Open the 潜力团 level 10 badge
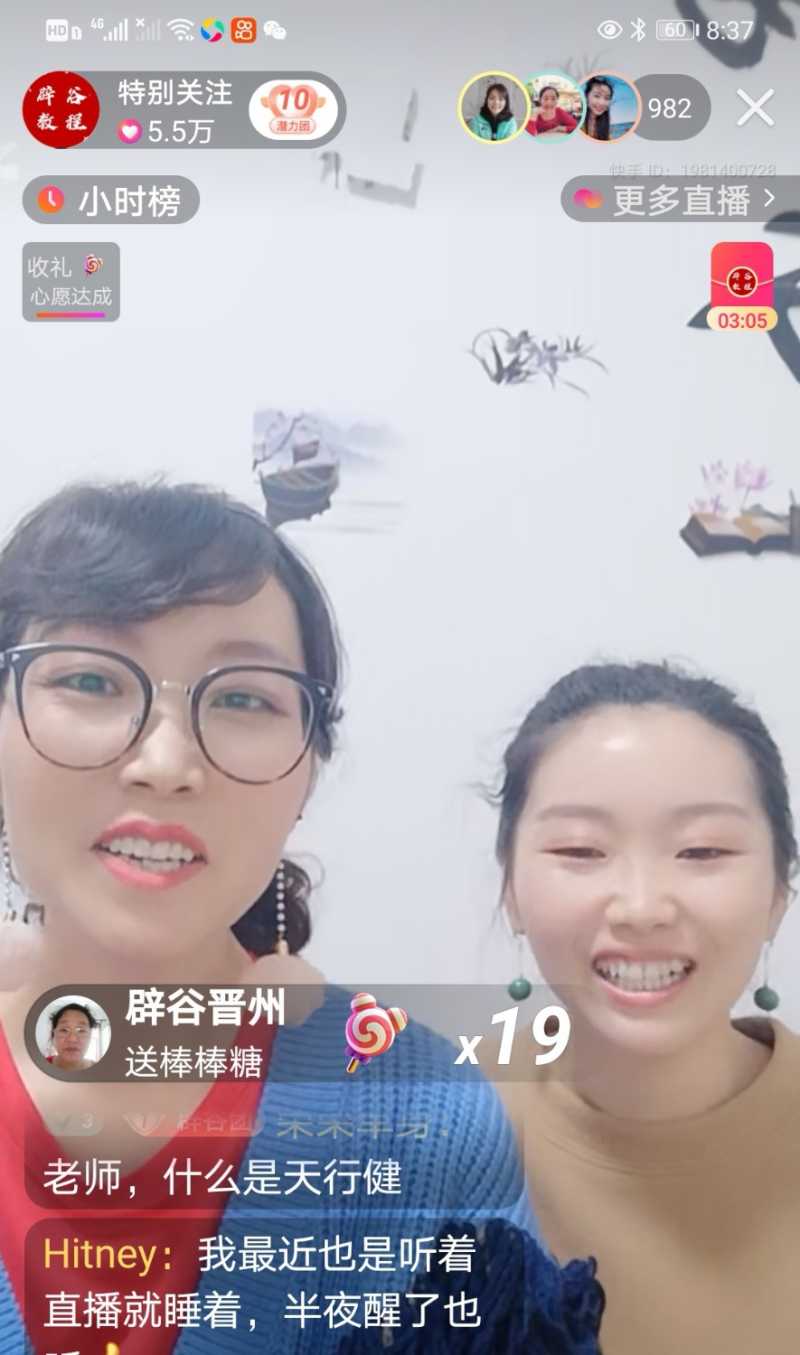800x1355 pixels. [x=293, y=108]
